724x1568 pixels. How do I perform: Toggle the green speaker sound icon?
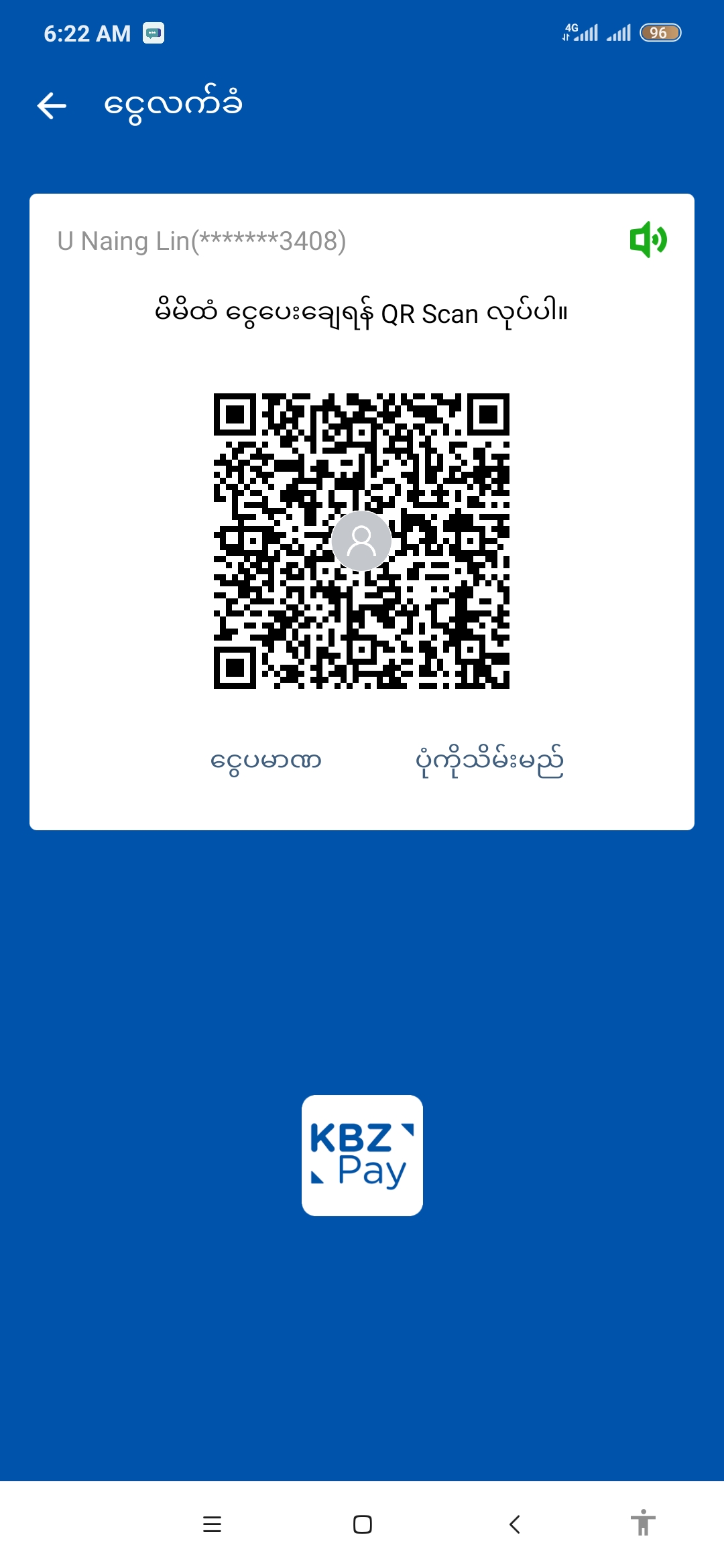[648, 240]
